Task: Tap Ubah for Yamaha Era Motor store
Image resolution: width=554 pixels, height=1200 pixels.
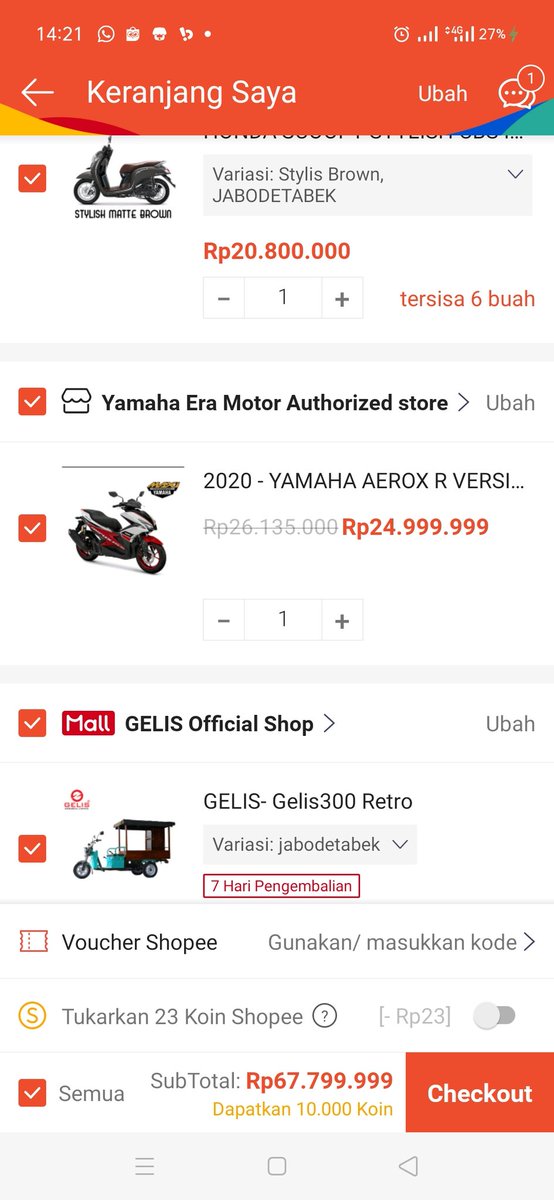Action: click(x=510, y=403)
